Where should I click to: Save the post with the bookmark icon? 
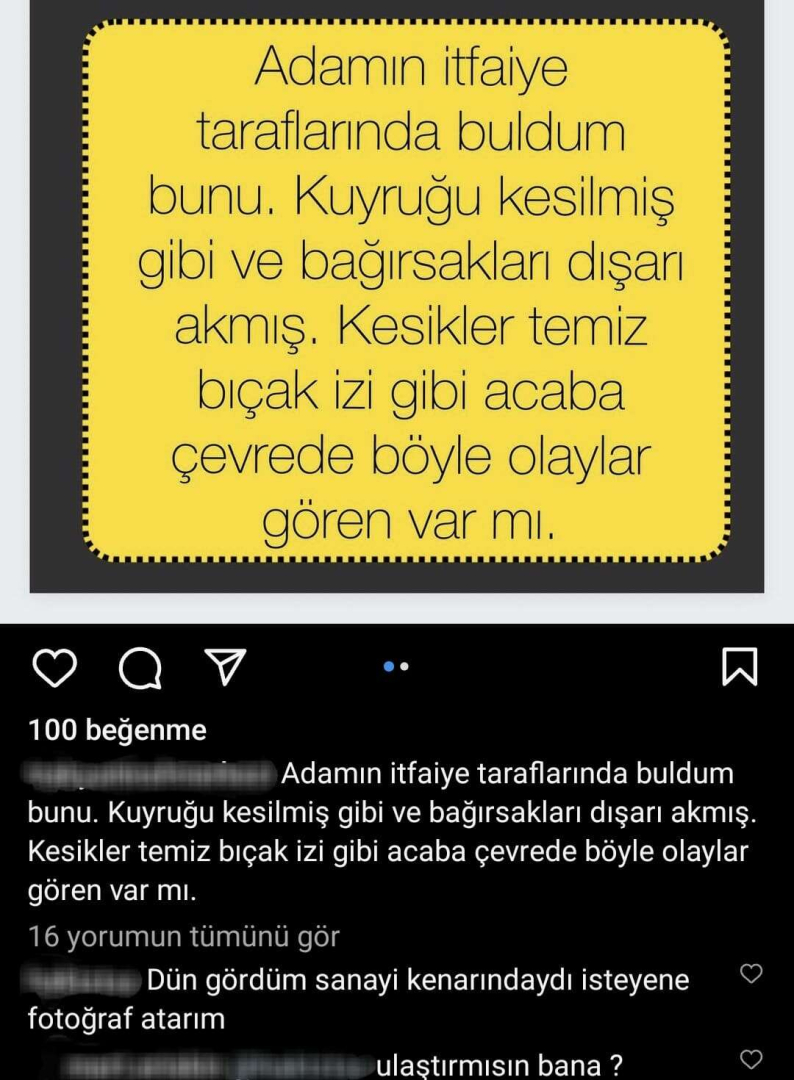point(740,667)
